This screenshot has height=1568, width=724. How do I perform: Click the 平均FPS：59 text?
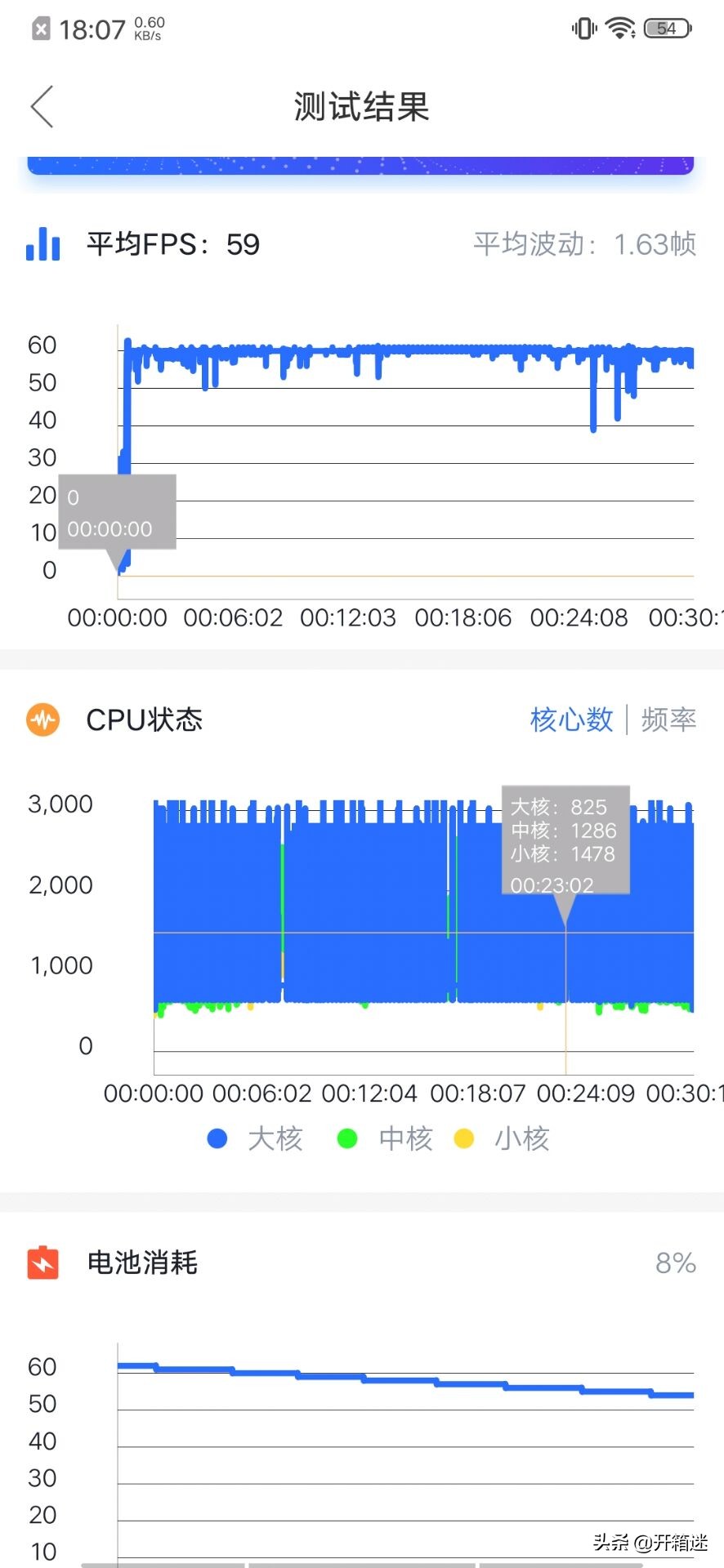172,244
